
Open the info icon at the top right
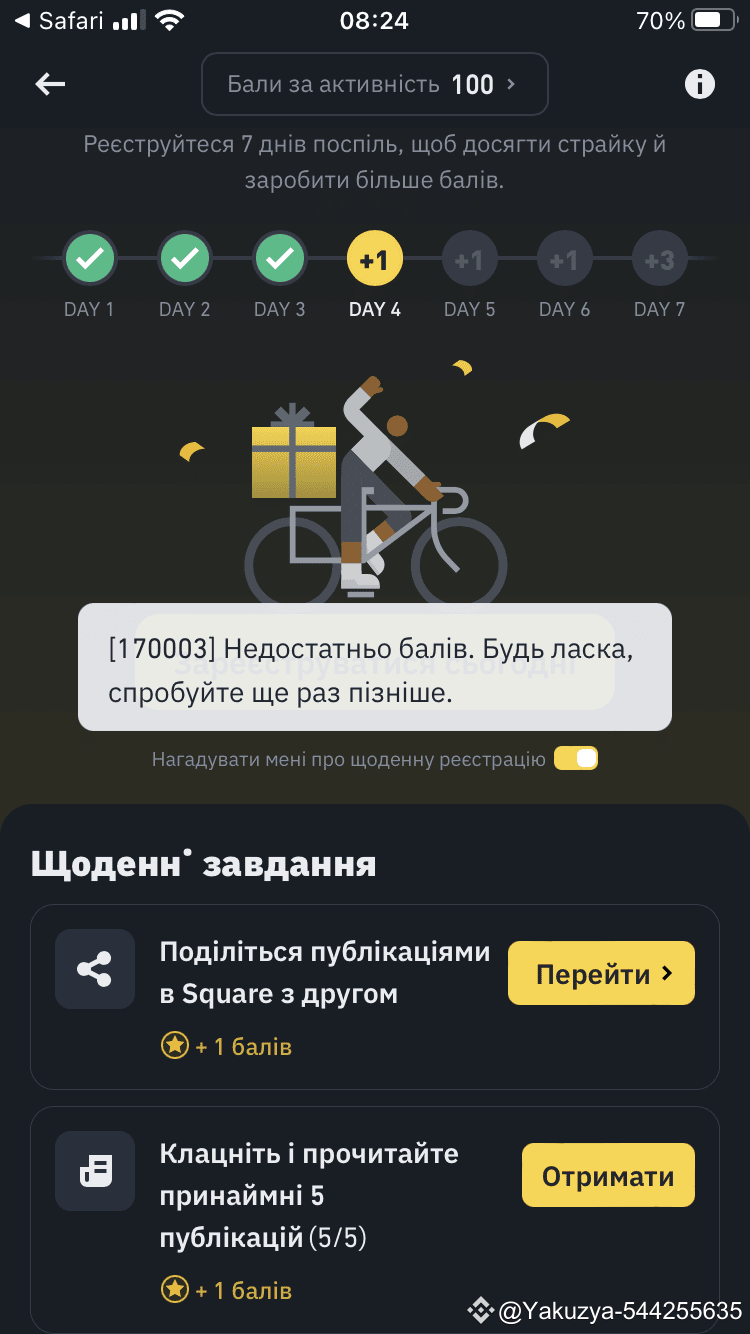tap(700, 84)
